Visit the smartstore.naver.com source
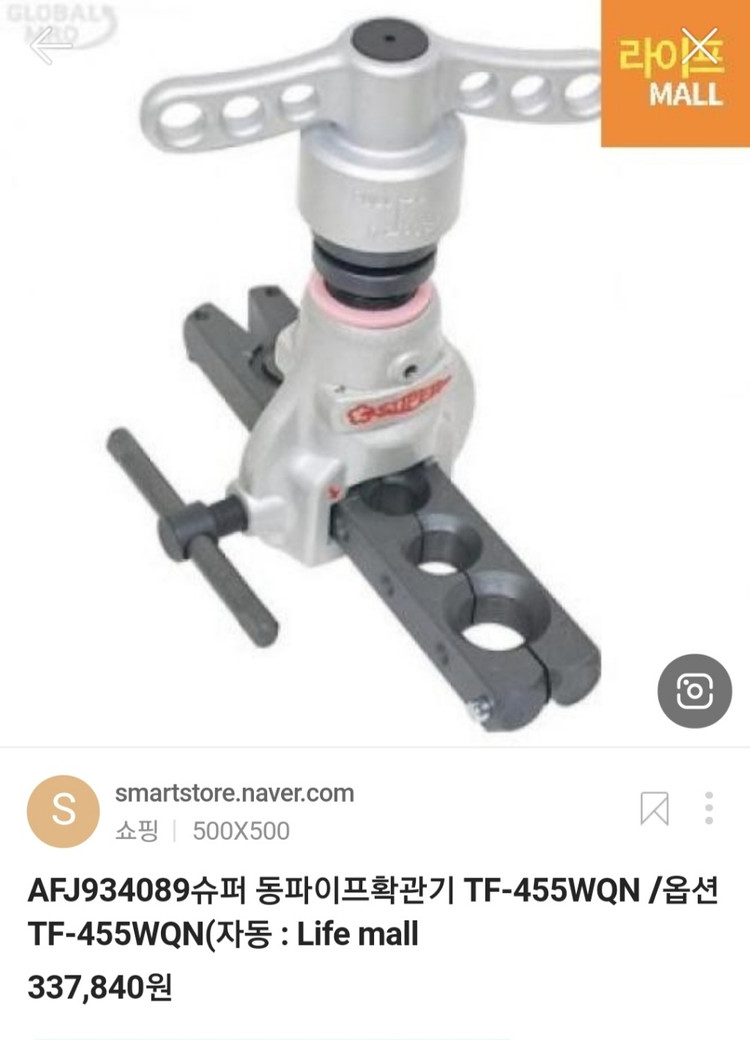Viewport: 750px width, 1040px height. tap(234, 794)
